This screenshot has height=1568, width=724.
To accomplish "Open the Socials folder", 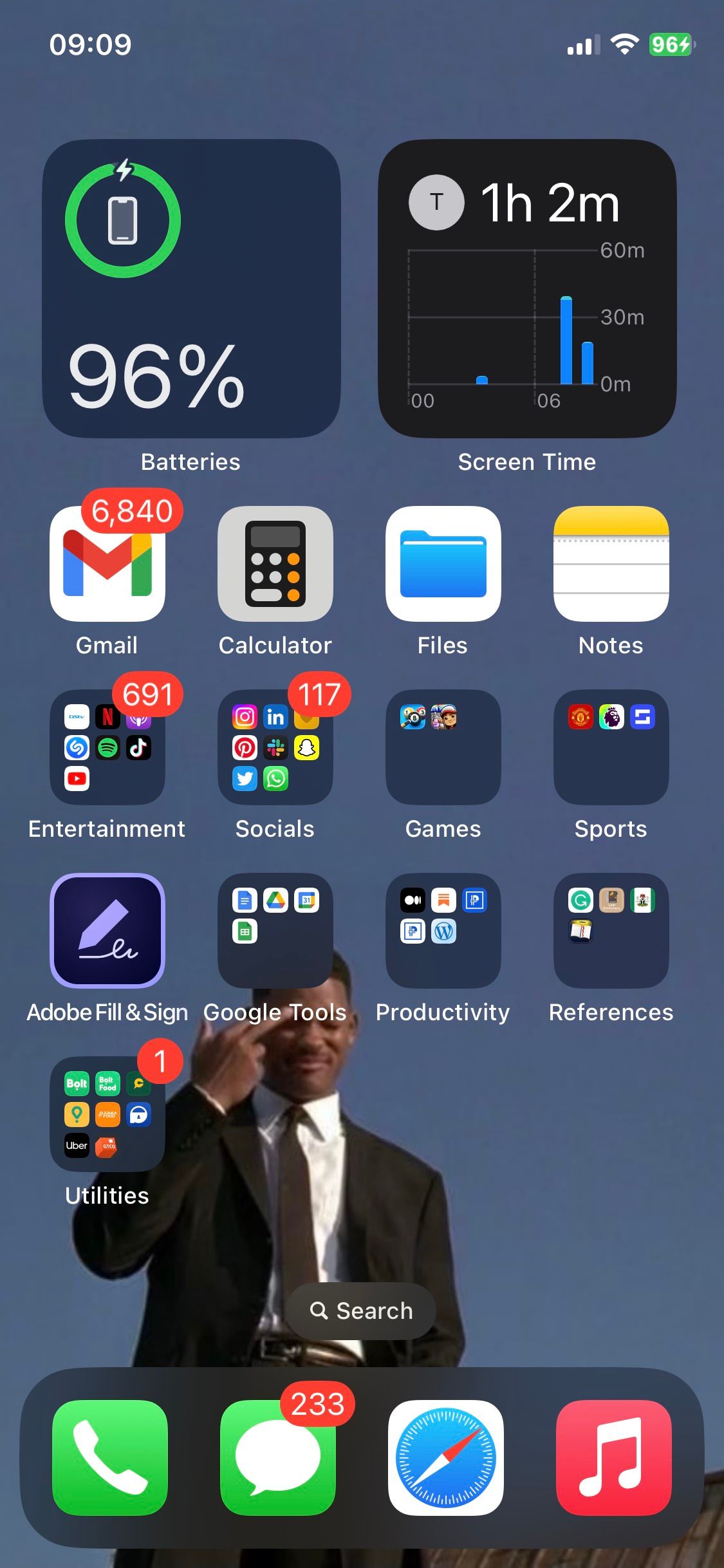I will 275,747.
